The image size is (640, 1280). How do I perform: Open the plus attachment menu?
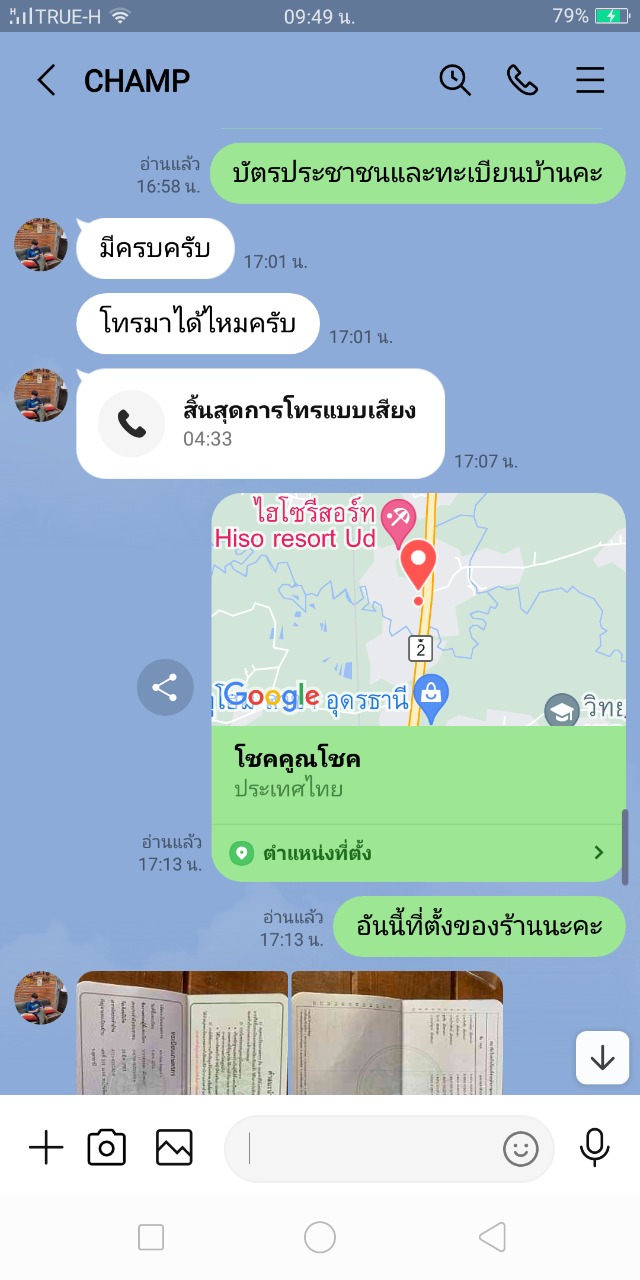coord(46,1148)
